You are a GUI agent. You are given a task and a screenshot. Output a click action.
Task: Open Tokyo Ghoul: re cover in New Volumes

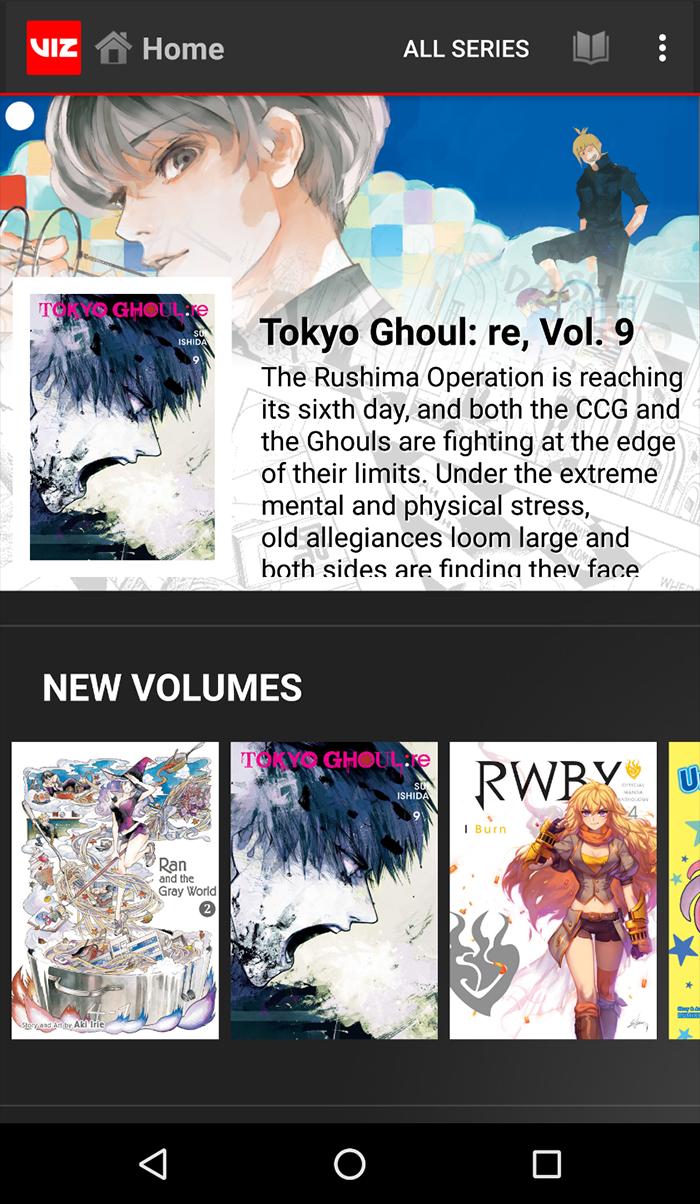tap(334, 890)
